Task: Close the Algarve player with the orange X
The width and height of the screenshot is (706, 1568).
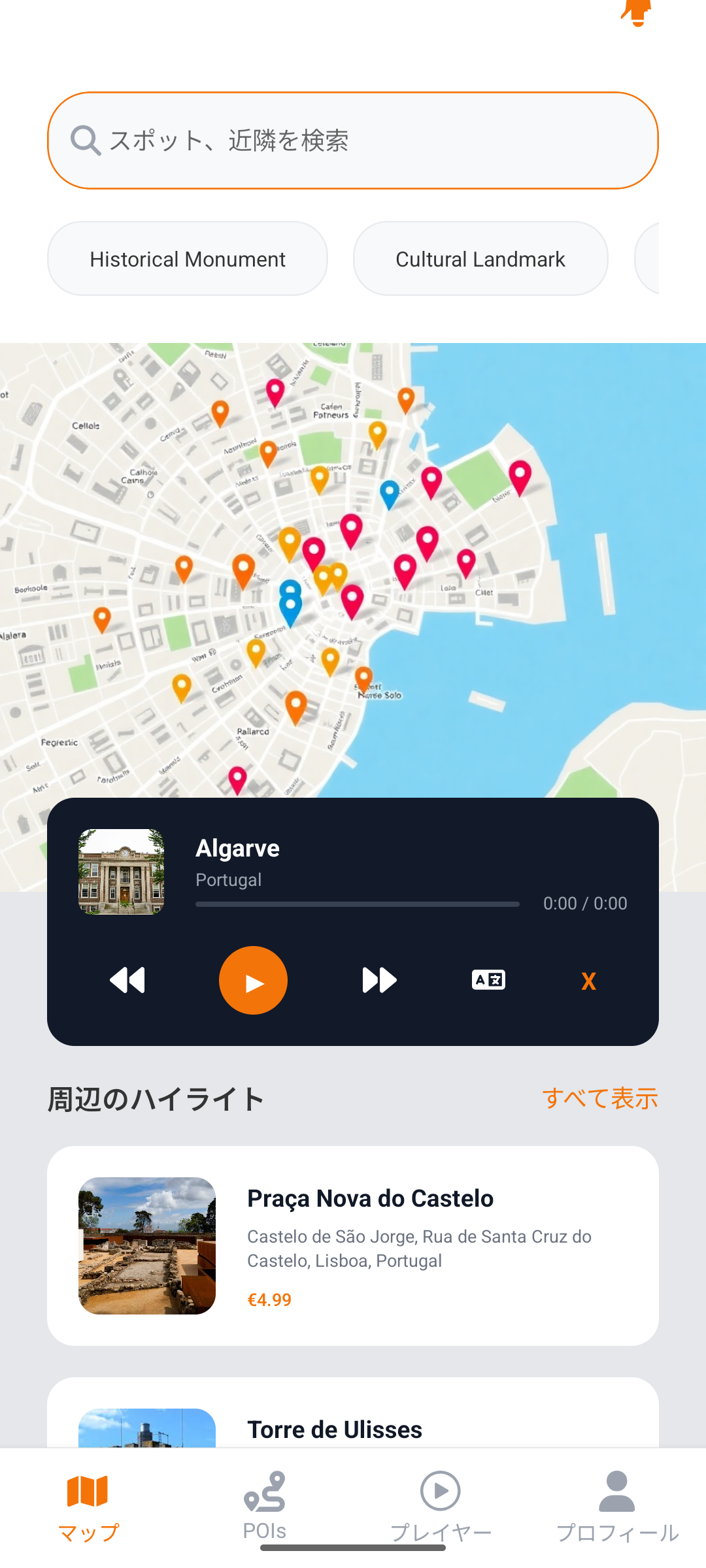Action: (x=588, y=981)
